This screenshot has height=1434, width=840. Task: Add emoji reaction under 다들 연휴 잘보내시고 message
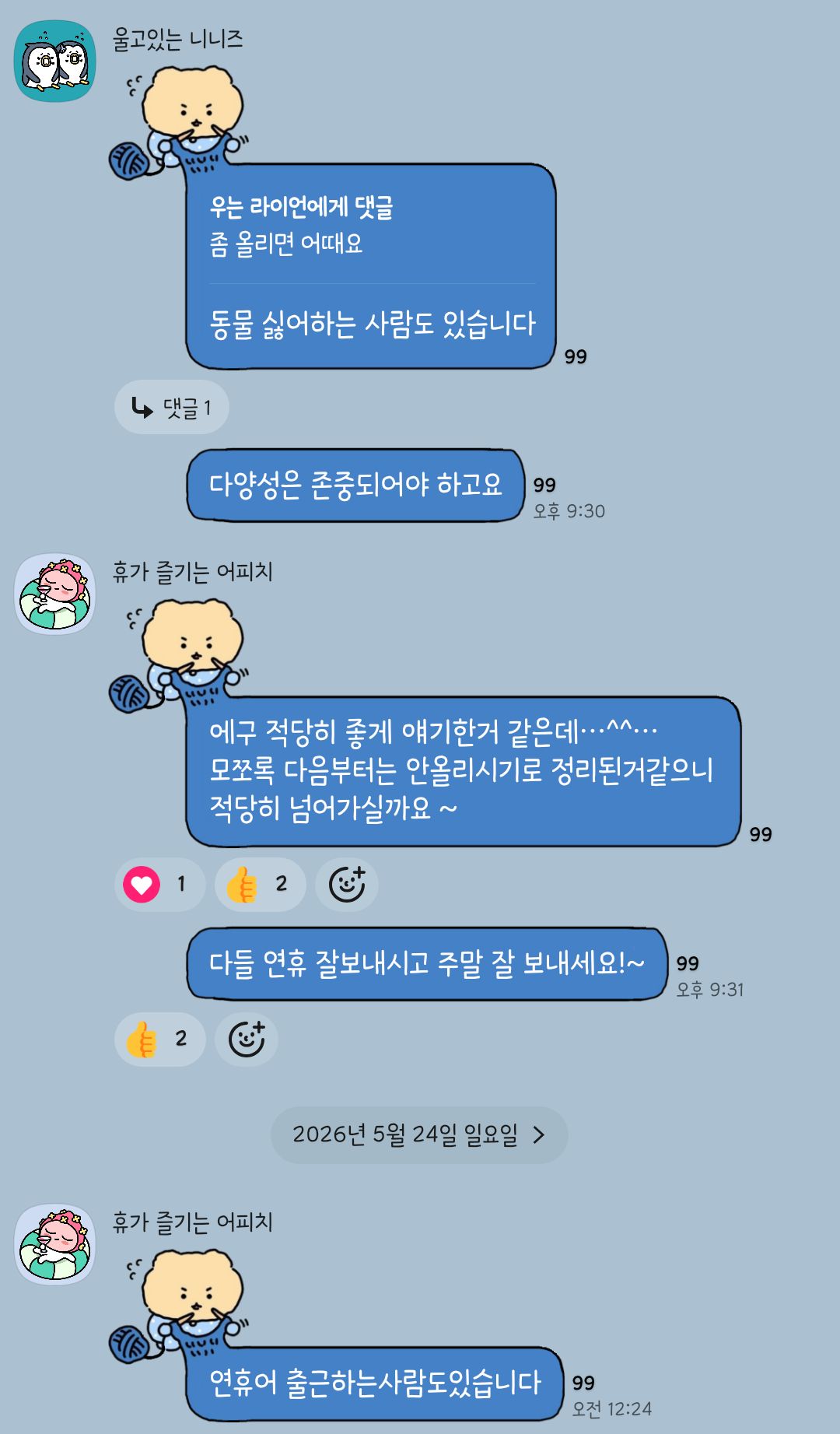[247, 1039]
